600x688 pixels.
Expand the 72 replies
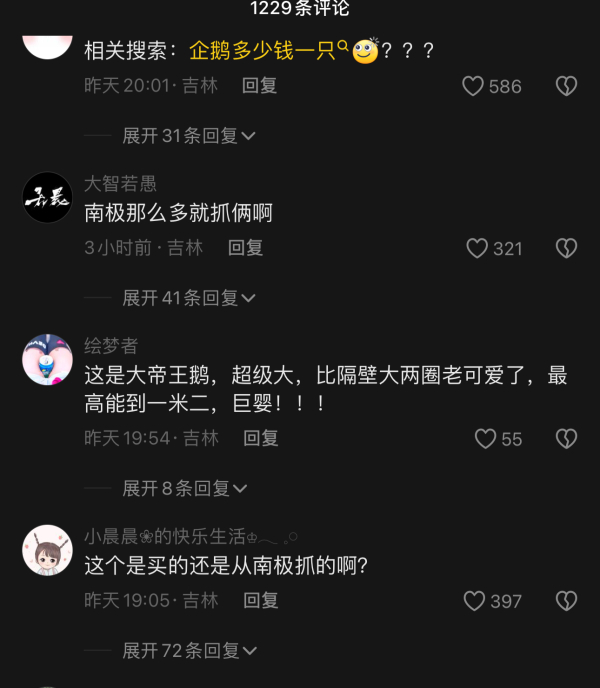point(188,651)
